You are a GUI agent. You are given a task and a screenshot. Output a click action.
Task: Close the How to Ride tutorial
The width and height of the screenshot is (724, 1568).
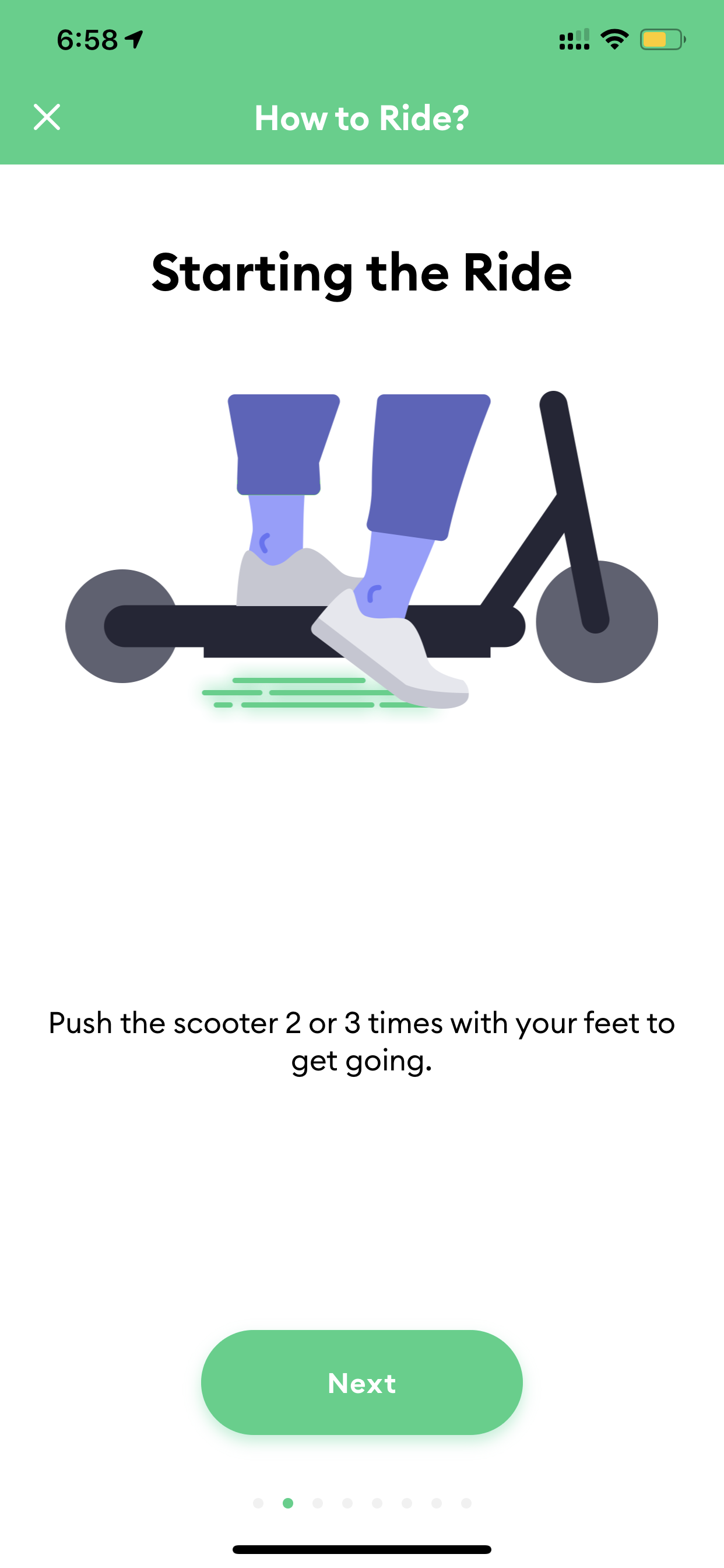click(x=47, y=117)
